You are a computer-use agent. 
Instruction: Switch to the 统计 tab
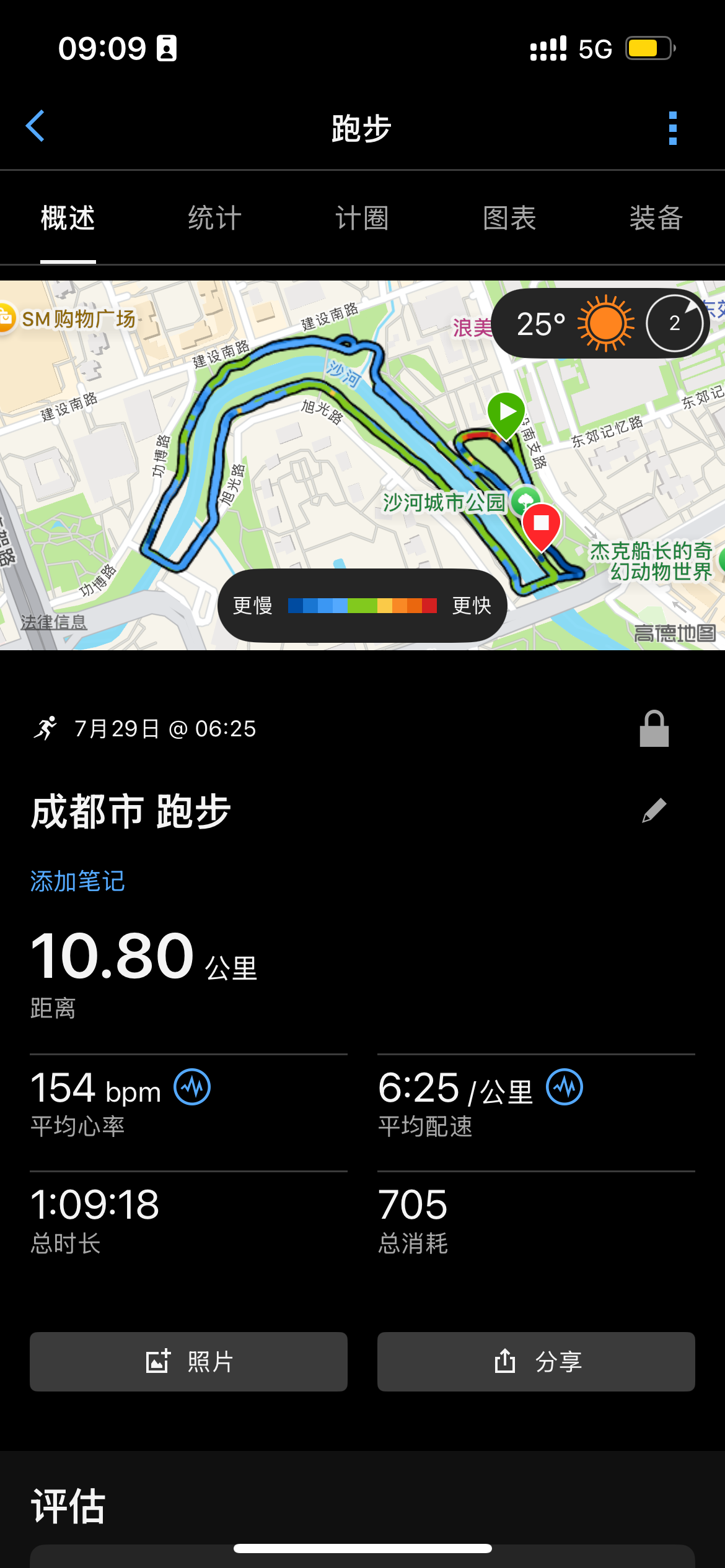click(x=215, y=219)
